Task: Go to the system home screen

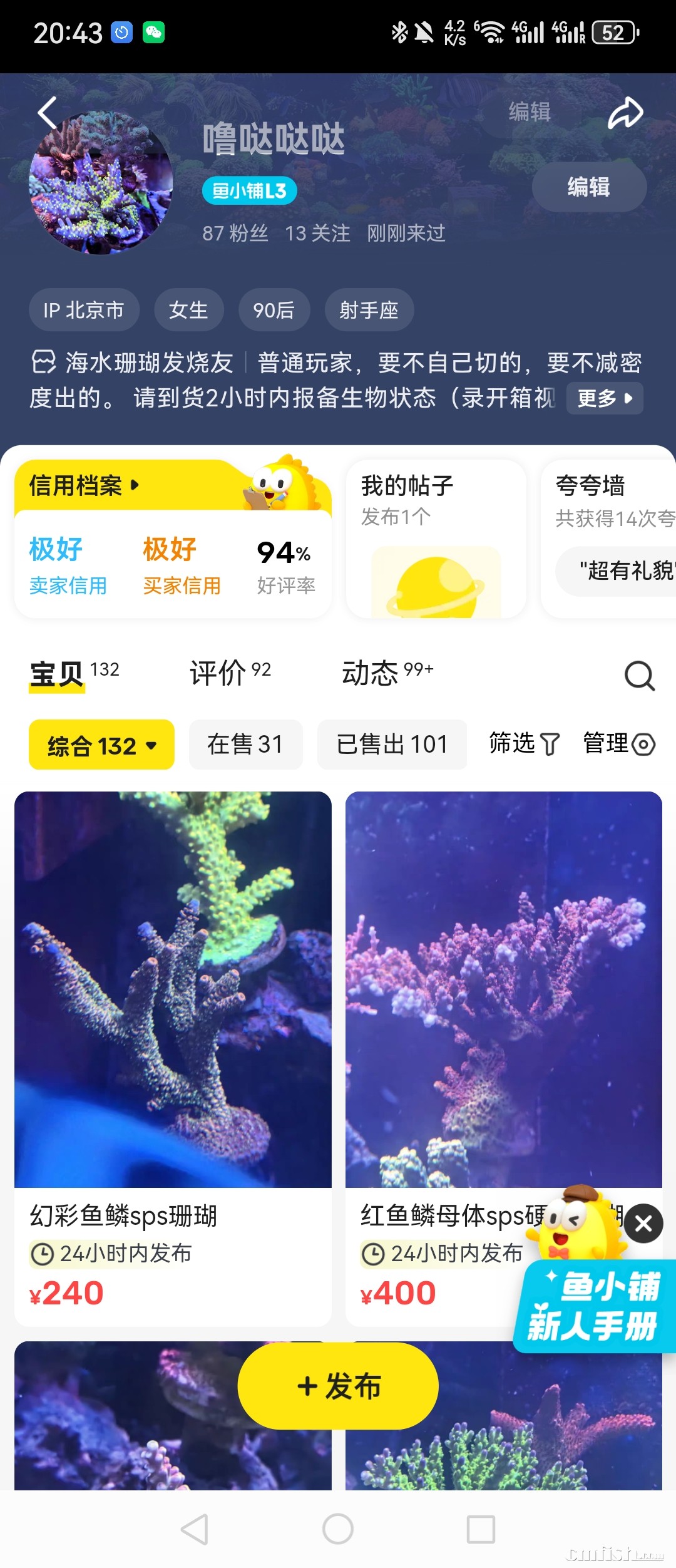Action: coord(338,1529)
